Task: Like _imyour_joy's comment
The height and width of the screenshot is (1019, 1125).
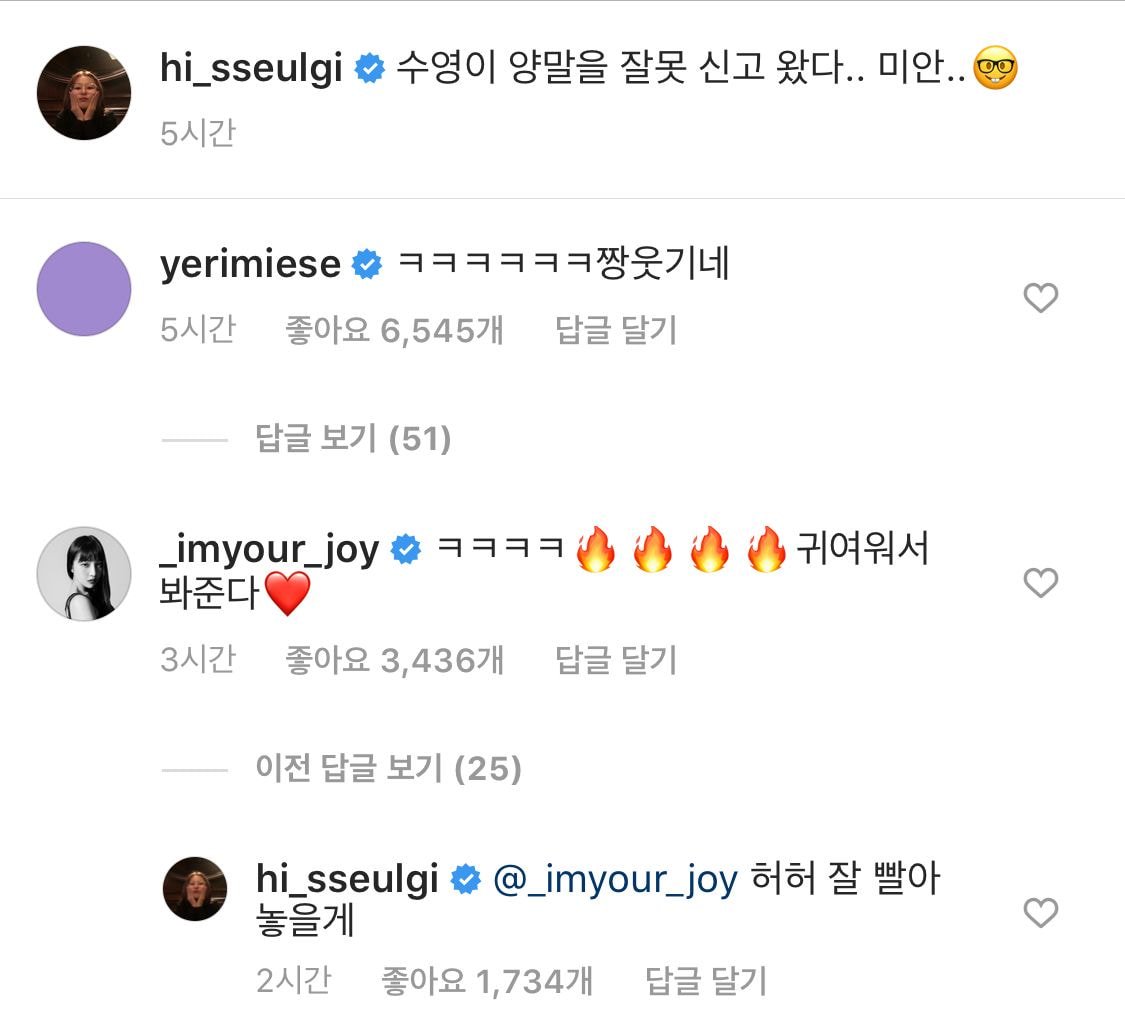Action: click(1041, 582)
